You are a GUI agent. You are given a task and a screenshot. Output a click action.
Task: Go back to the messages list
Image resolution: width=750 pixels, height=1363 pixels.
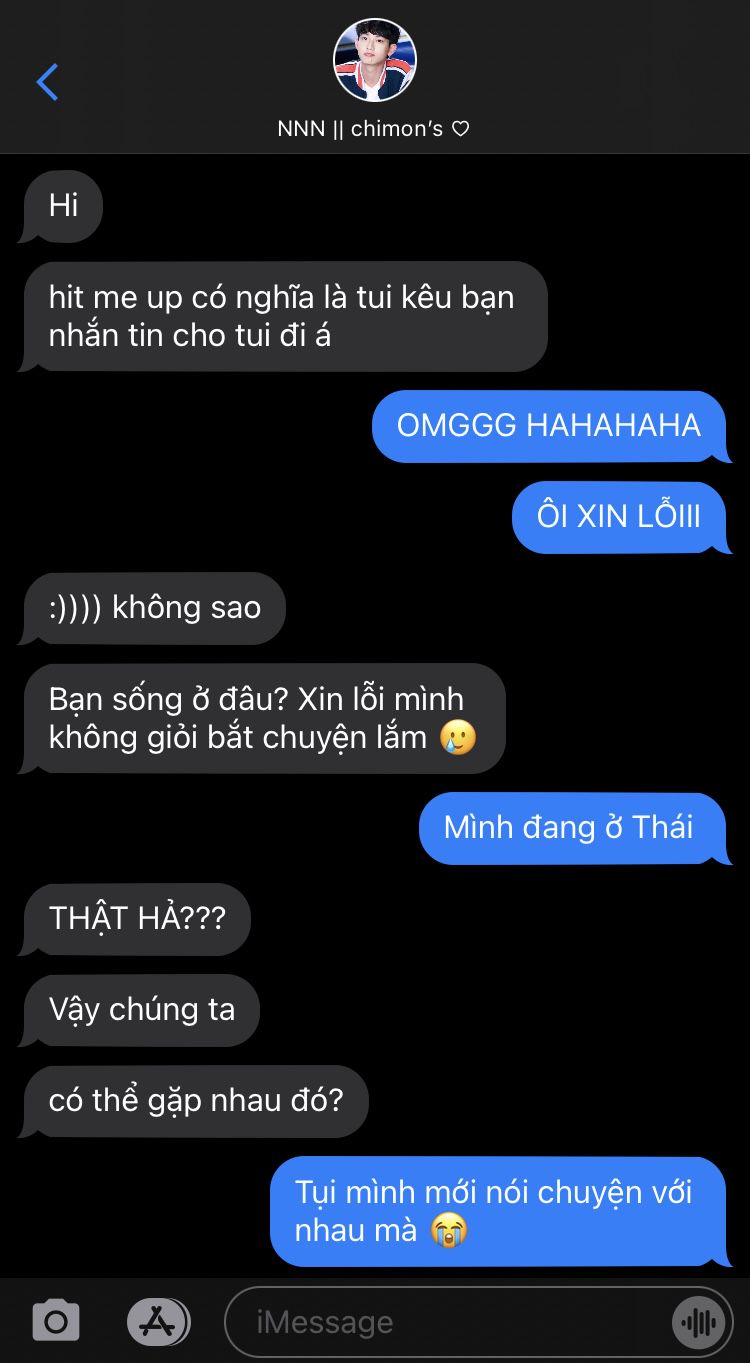point(47,82)
